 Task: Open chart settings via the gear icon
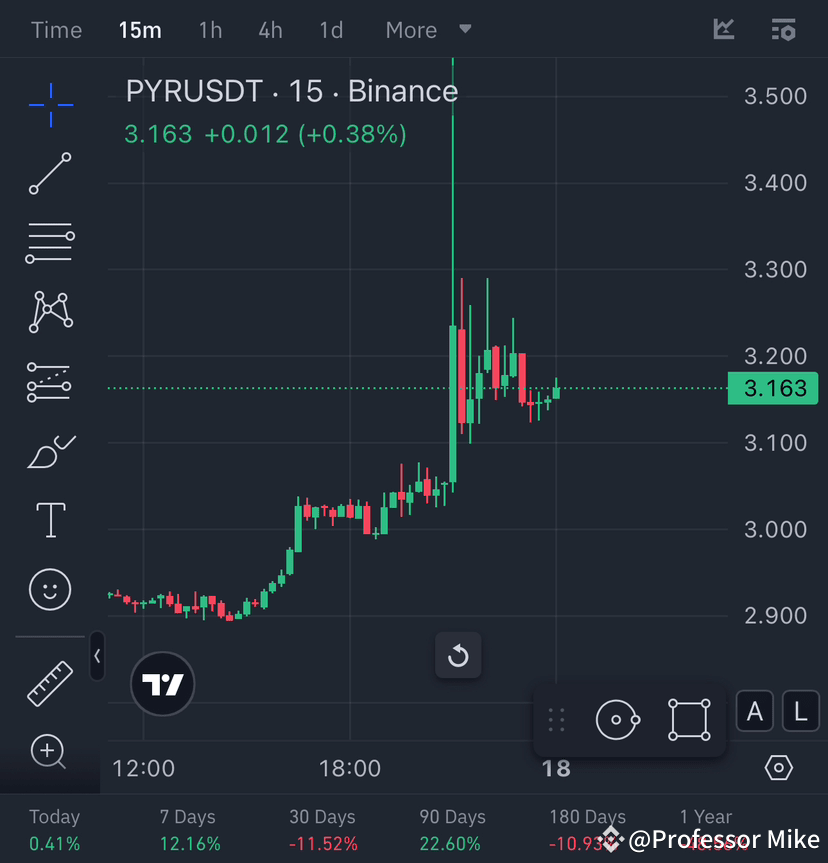(779, 767)
